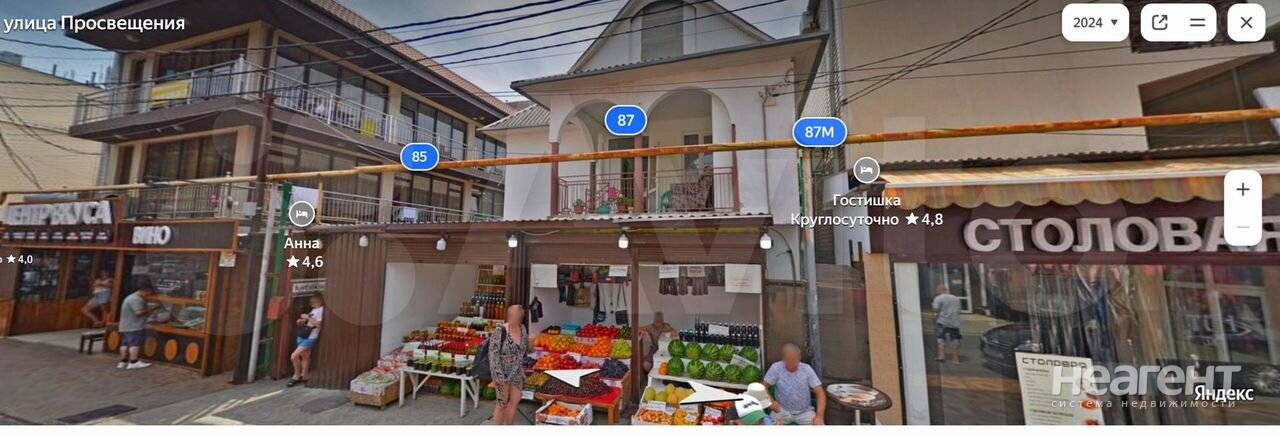Viewport: 1280px width, 436px height.
Task: Open the Анна hotel place marker
Action: click(301, 213)
